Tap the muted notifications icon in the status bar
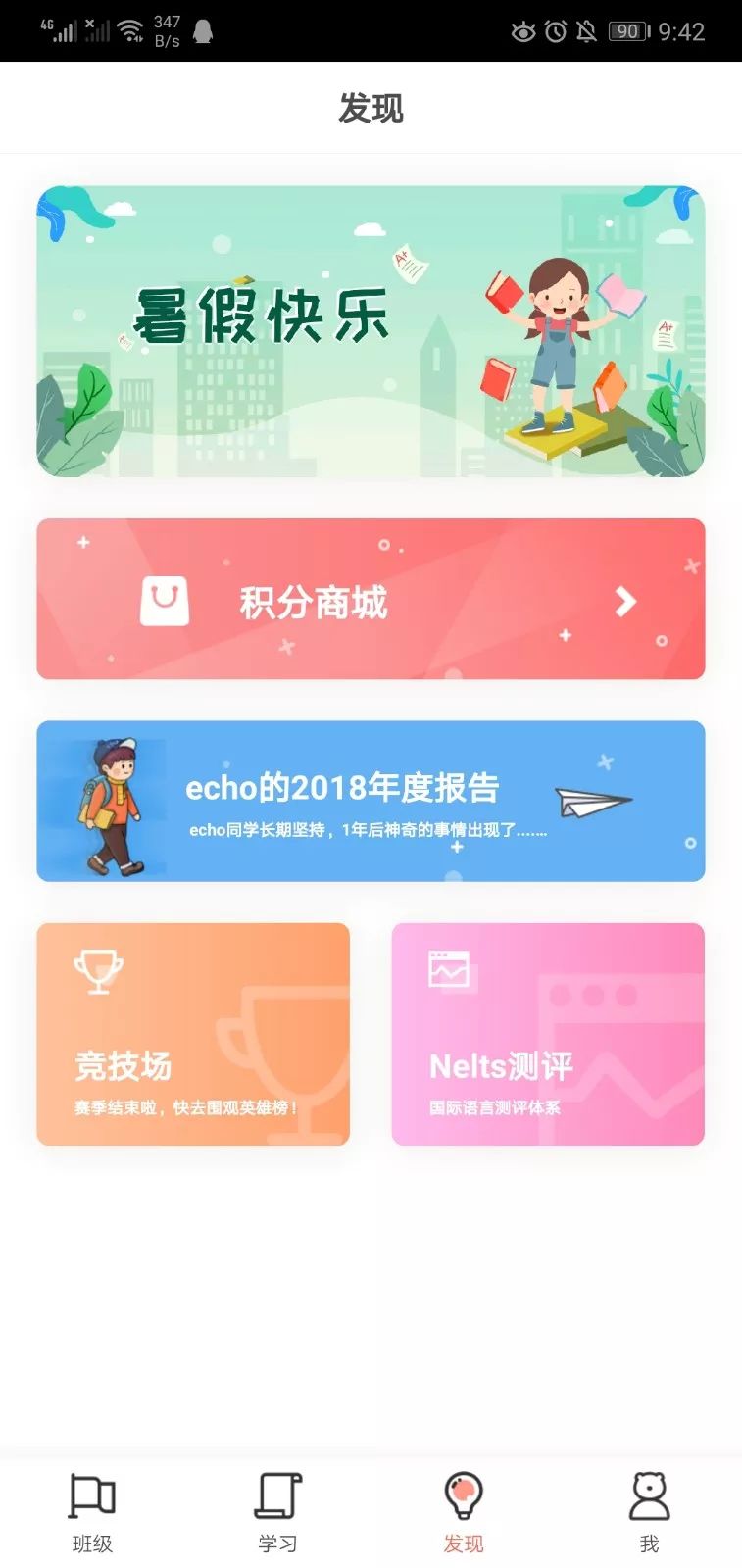This screenshot has width=742, height=1568. (584, 32)
